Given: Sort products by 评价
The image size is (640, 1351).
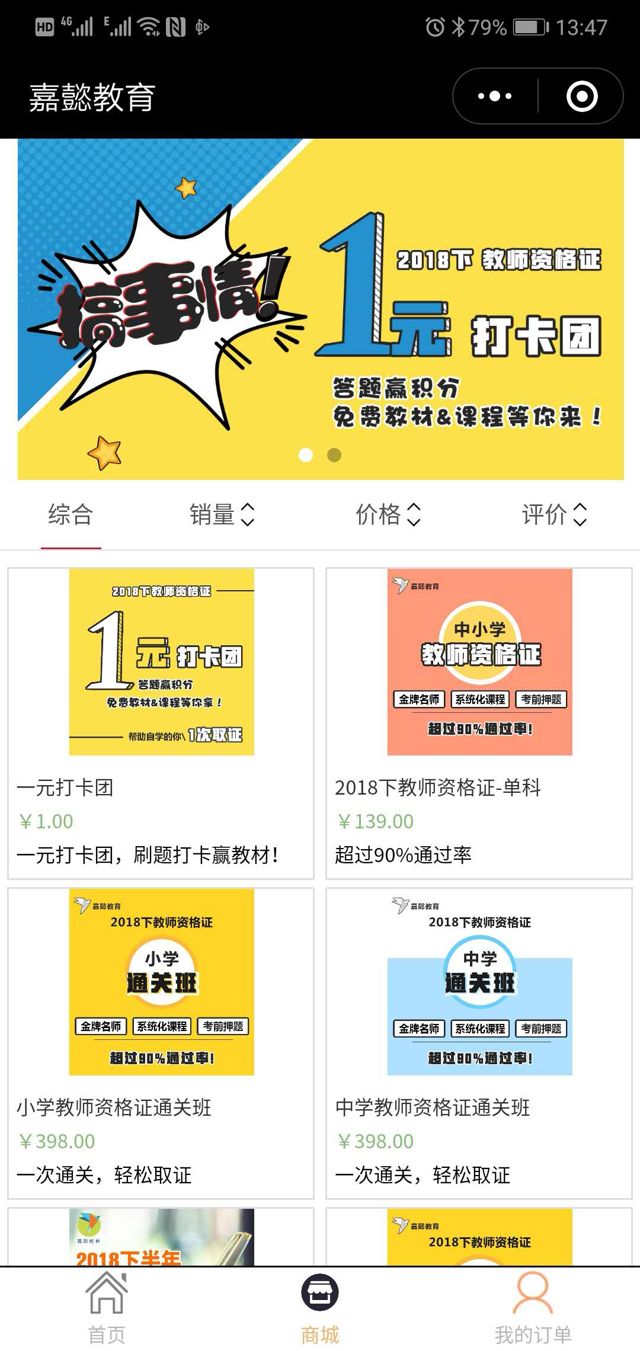Looking at the screenshot, I should pyautogui.click(x=554, y=515).
